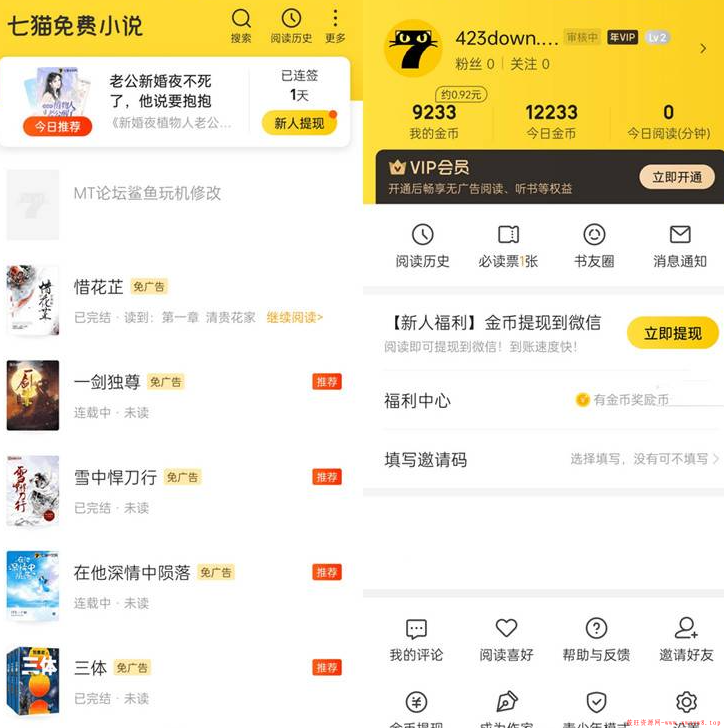Tap 立即开通 to get VIP membership
The height and width of the screenshot is (728, 724).
tap(677, 177)
